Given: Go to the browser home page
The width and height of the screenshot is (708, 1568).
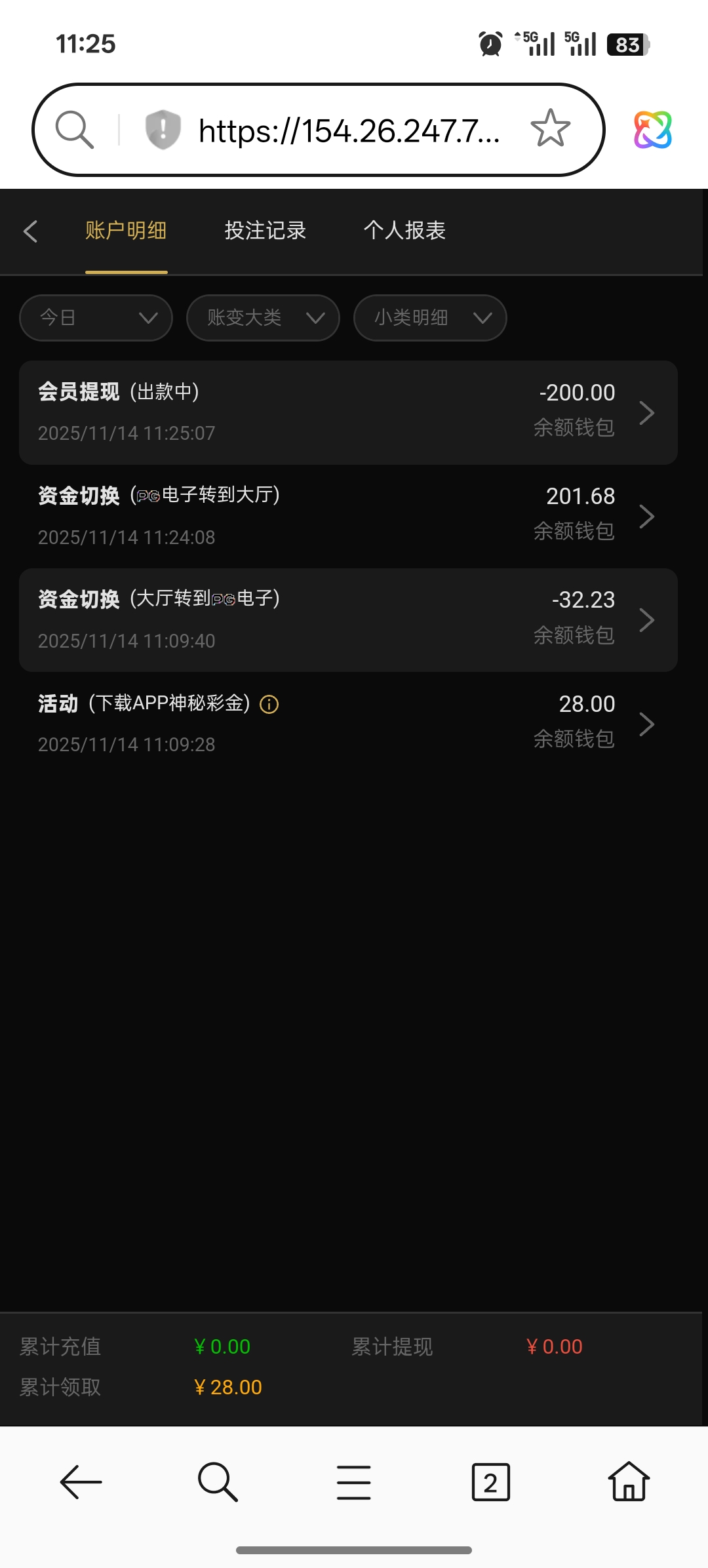Looking at the screenshot, I should pos(628,1482).
